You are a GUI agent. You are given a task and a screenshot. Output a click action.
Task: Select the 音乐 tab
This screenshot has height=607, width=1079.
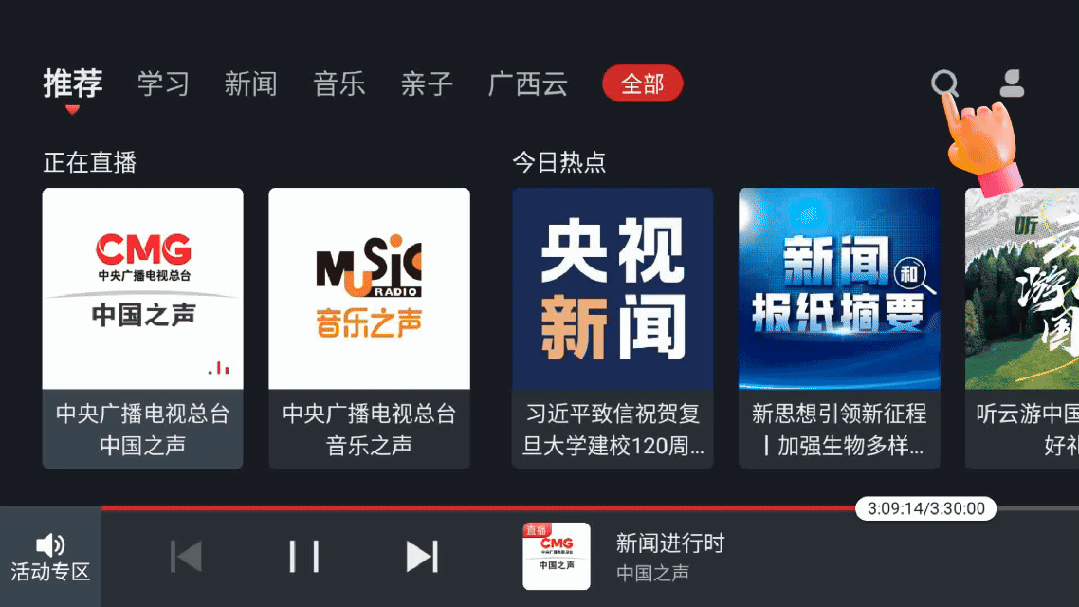point(339,84)
